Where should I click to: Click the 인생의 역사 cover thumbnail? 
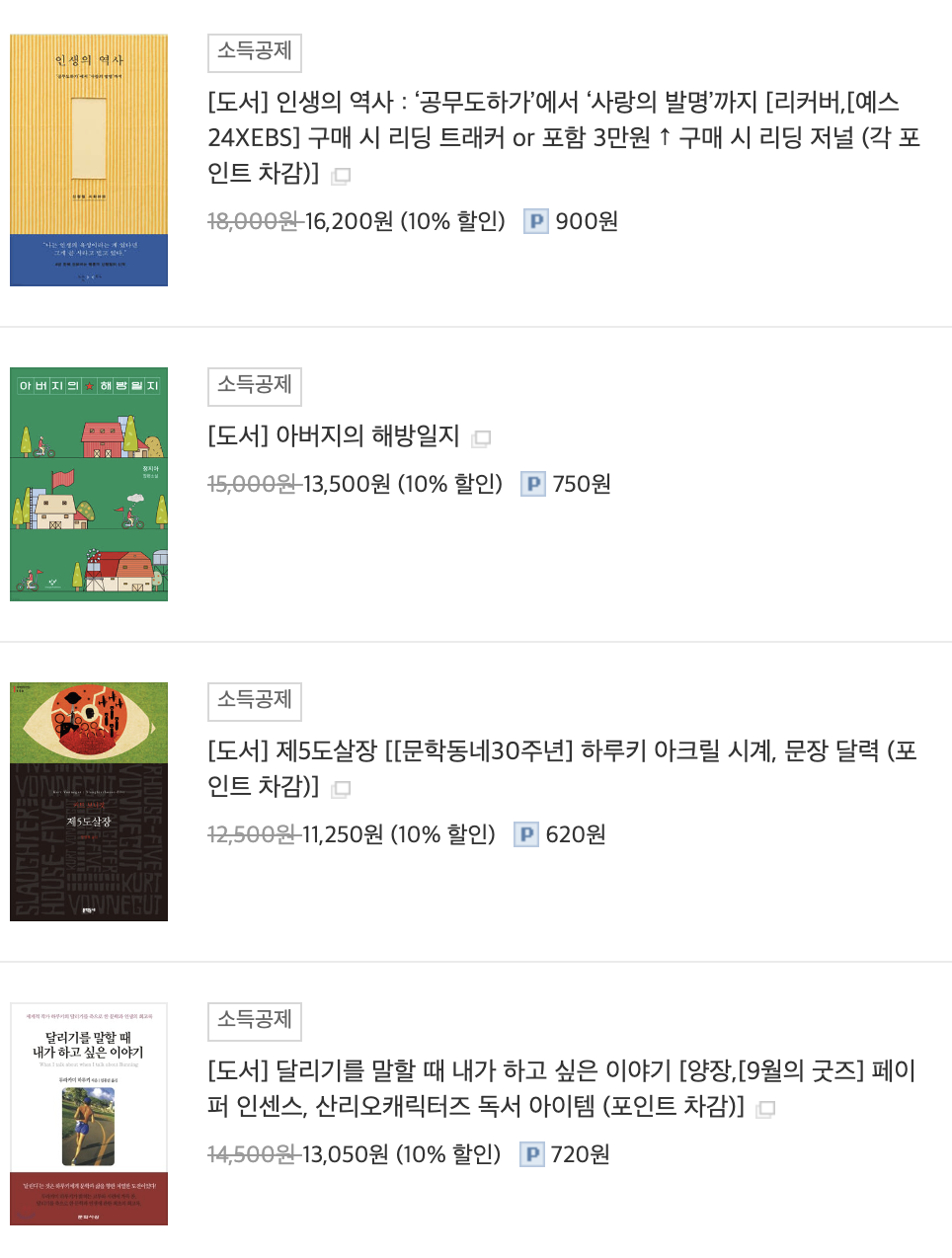pyautogui.click(x=89, y=158)
